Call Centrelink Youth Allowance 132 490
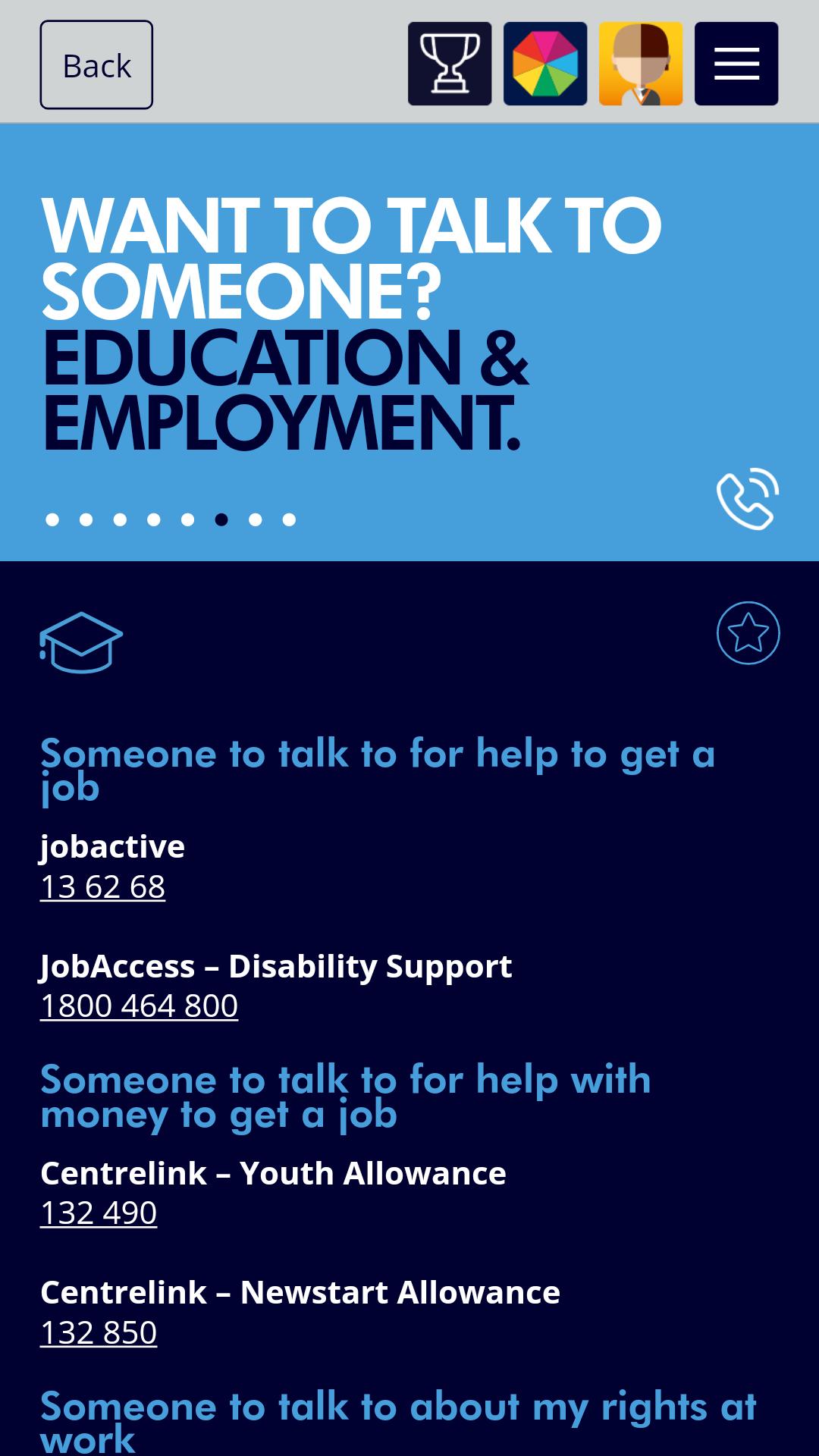The width and height of the screenshot is (819, 1456). [99, 1213]
